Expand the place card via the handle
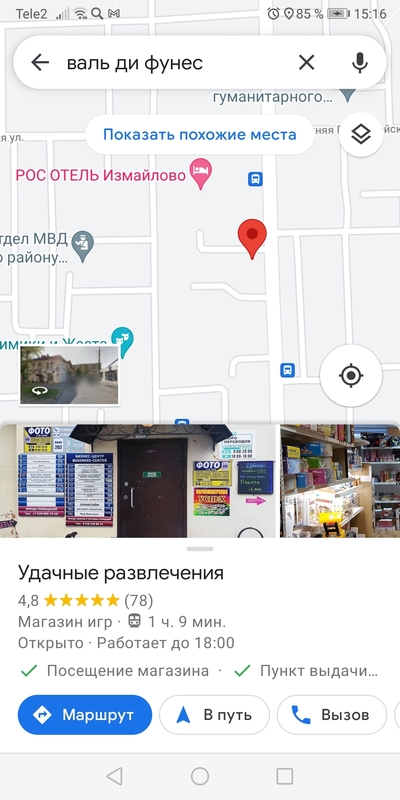This screenshot has height=800, width=400. [200, 548]
